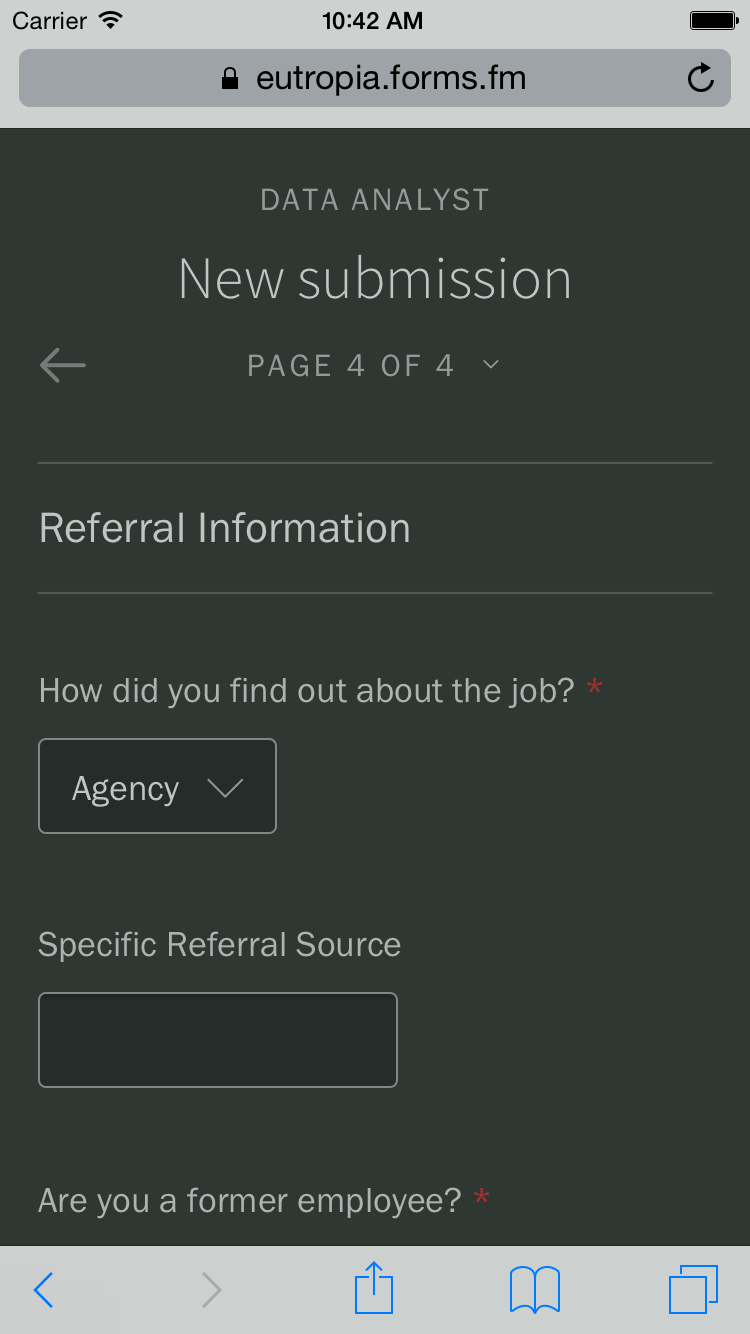The image size is (750, 1334).
Task: Open Safari bookmarks
Action: [534, 1290]
